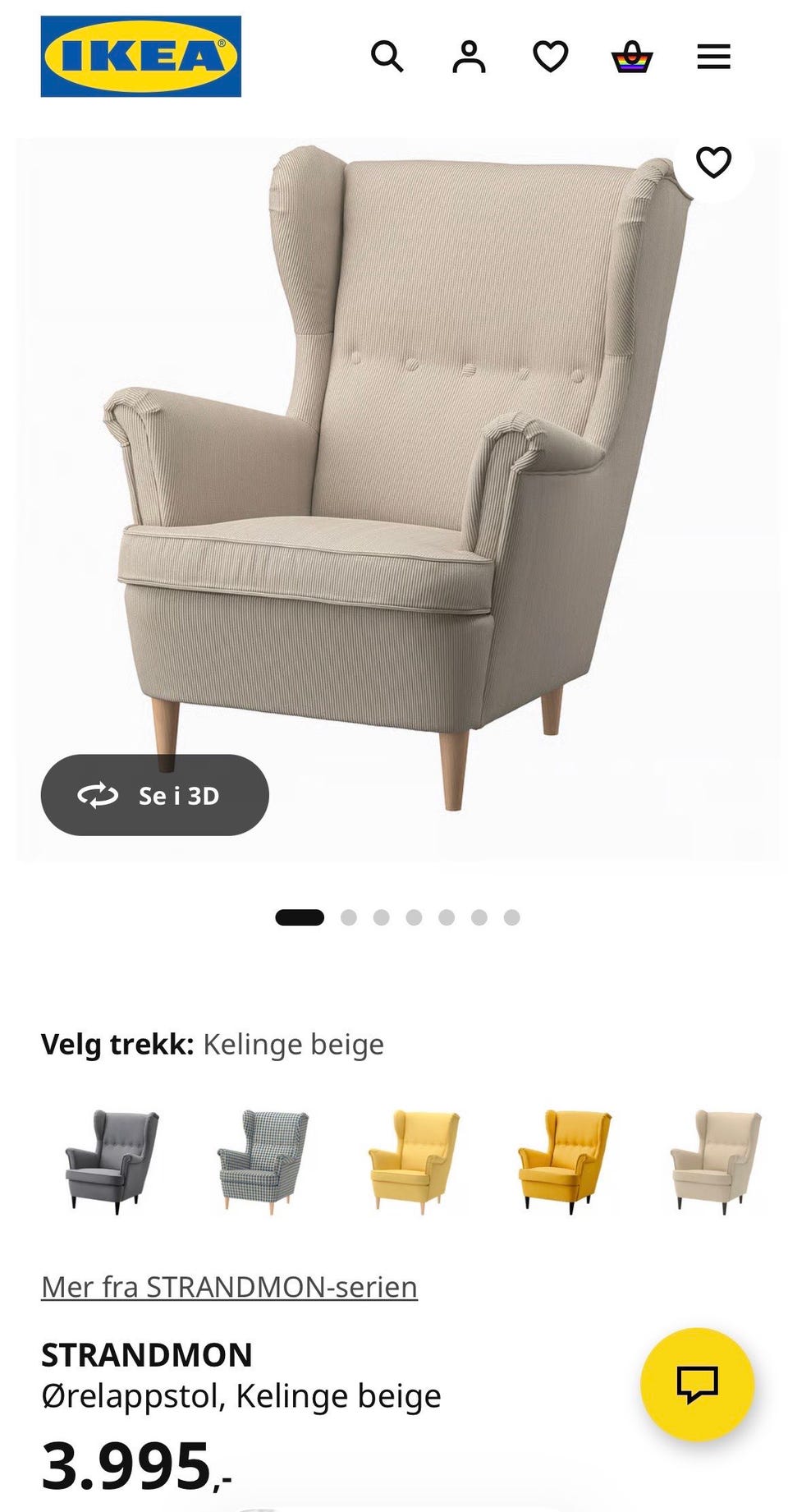The width and height of the screenshot is (788, 1512).
Task: Open the user profile icon
Action: (x=469, y=56)
